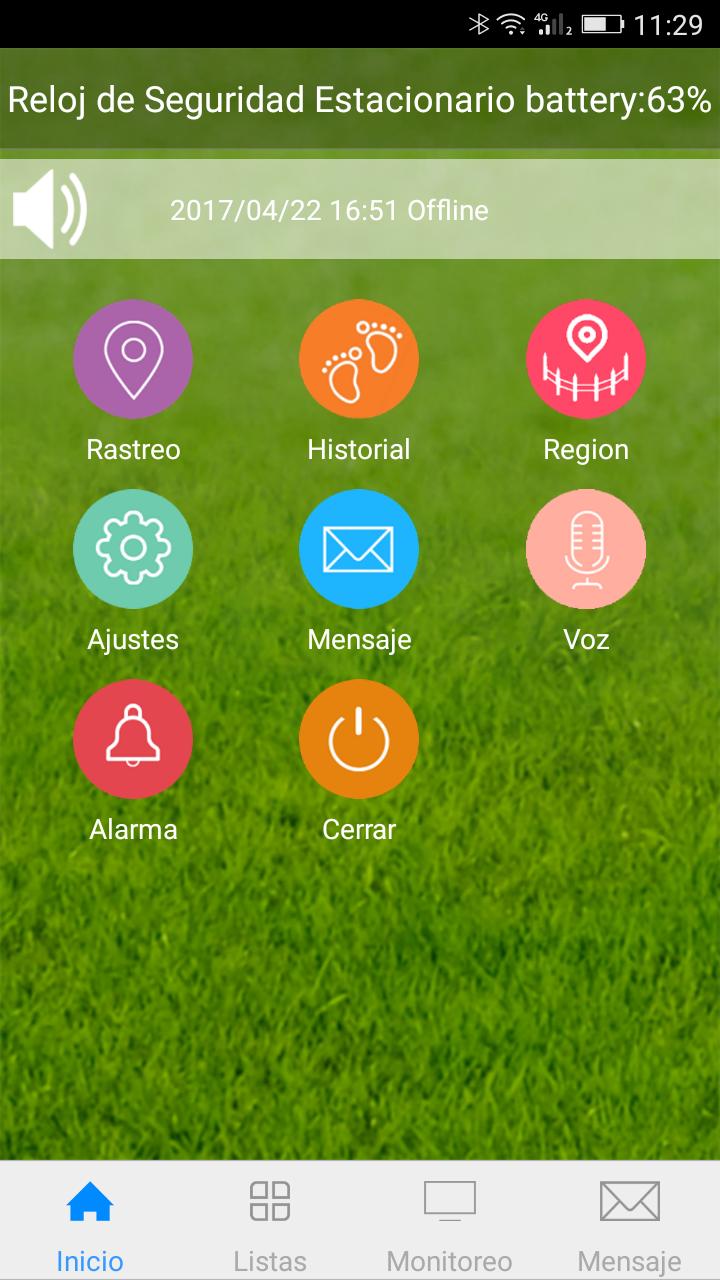Switch to the Listas tab
Image resolution: width=720 pixels, height=1280 pixels.
(x=270, y=1220)
